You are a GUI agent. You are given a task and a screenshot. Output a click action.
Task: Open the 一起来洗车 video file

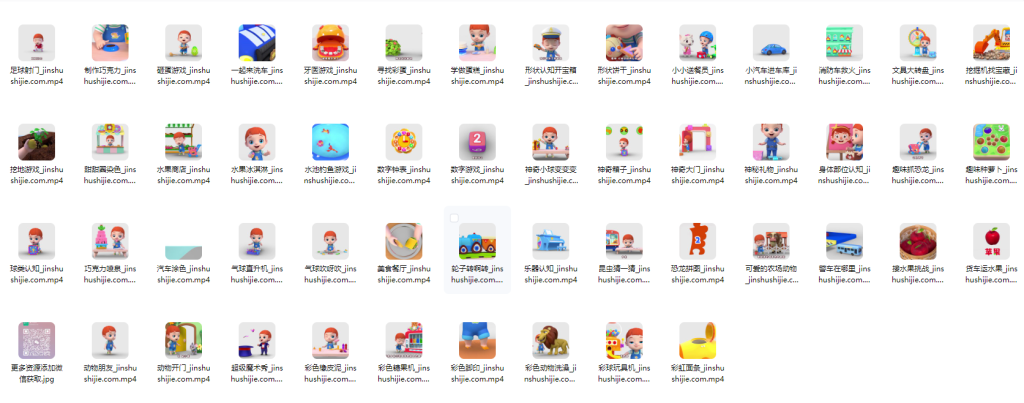[x=258, y=44]
